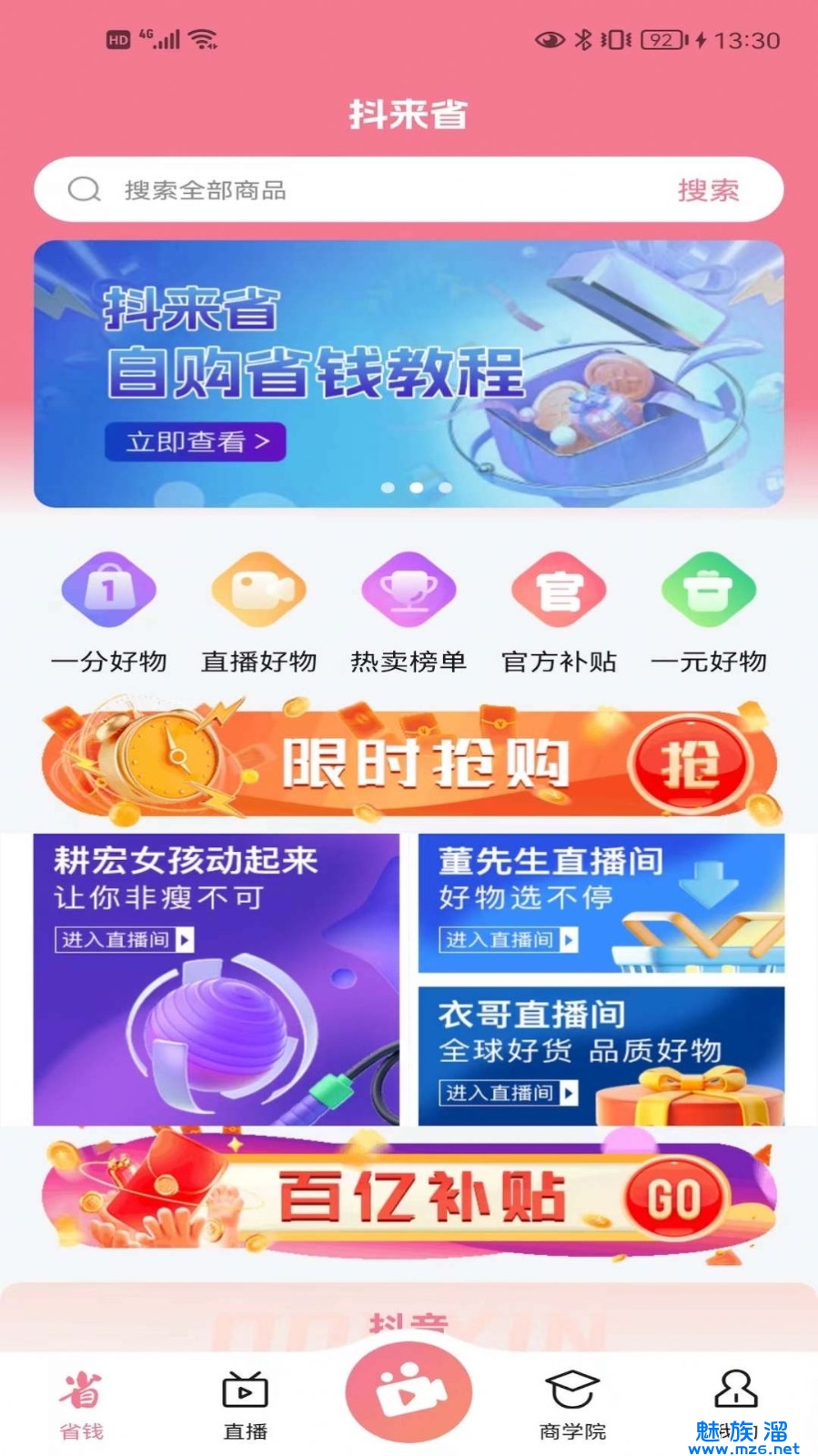
Task: Switch to the 商学院 tab
Action: (572, 1406)
